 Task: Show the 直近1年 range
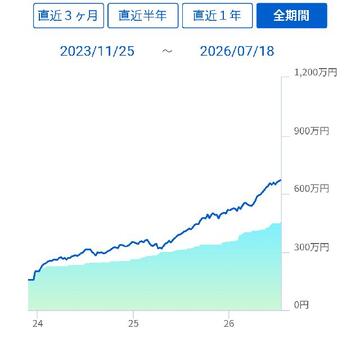tap(217, 16)
